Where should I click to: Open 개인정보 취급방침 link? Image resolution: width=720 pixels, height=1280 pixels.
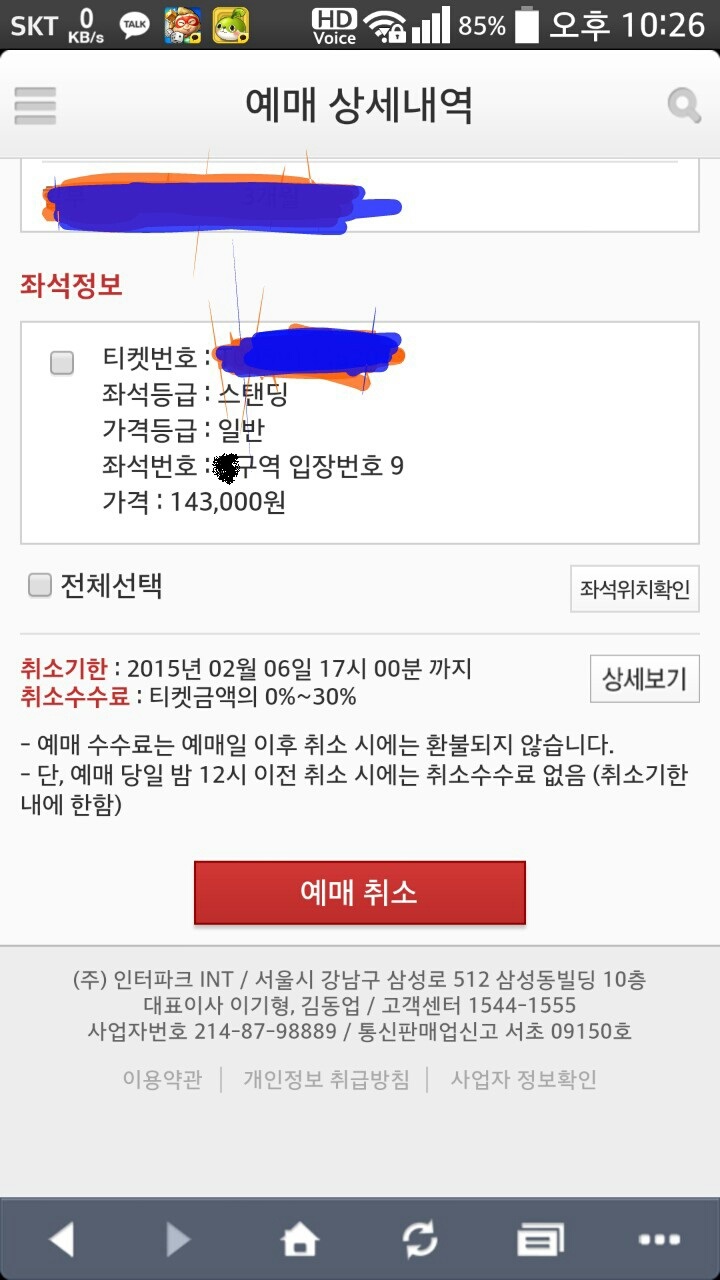[326, 1079]
